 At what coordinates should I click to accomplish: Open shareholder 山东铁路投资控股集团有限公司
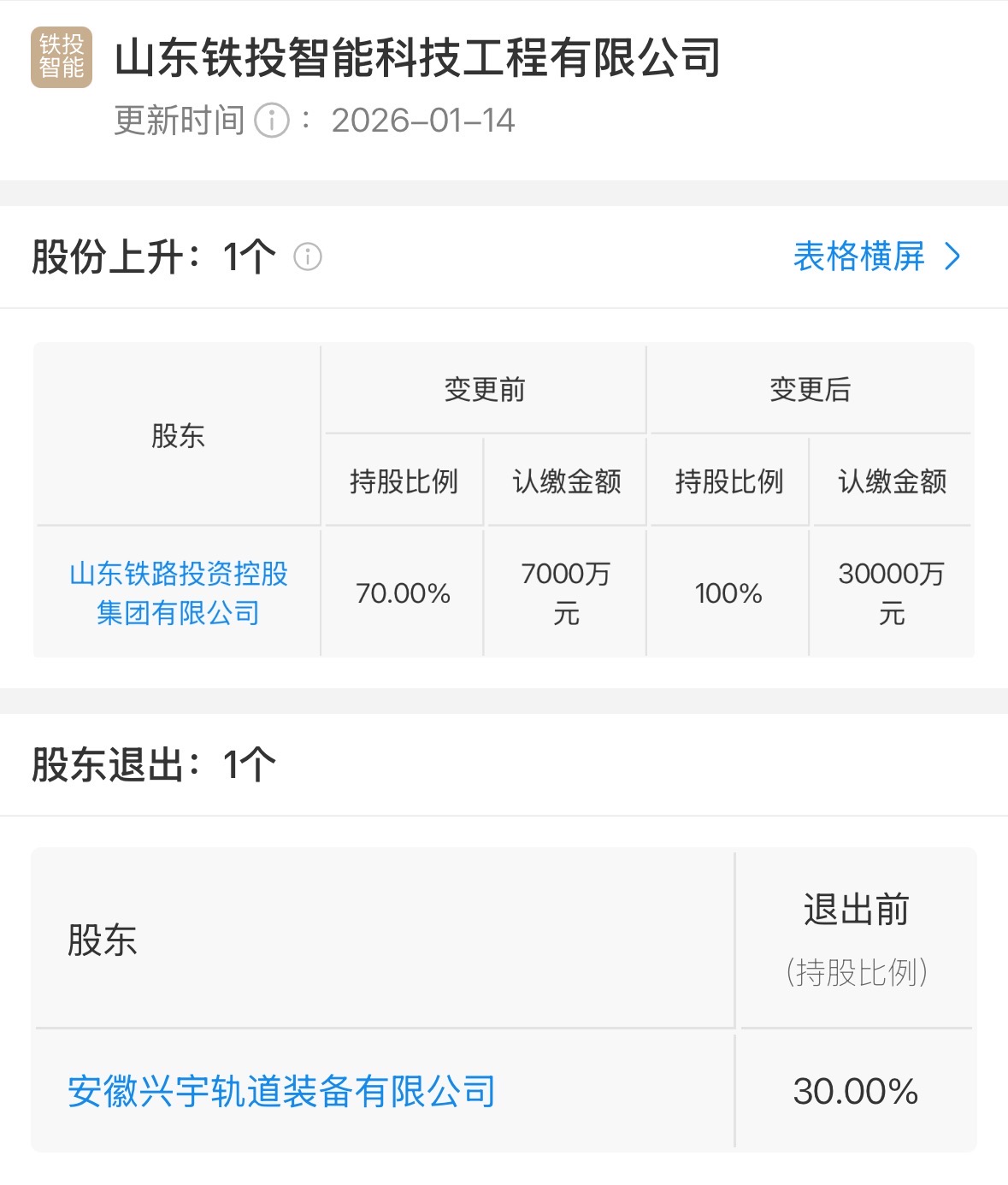coord(178,592)
